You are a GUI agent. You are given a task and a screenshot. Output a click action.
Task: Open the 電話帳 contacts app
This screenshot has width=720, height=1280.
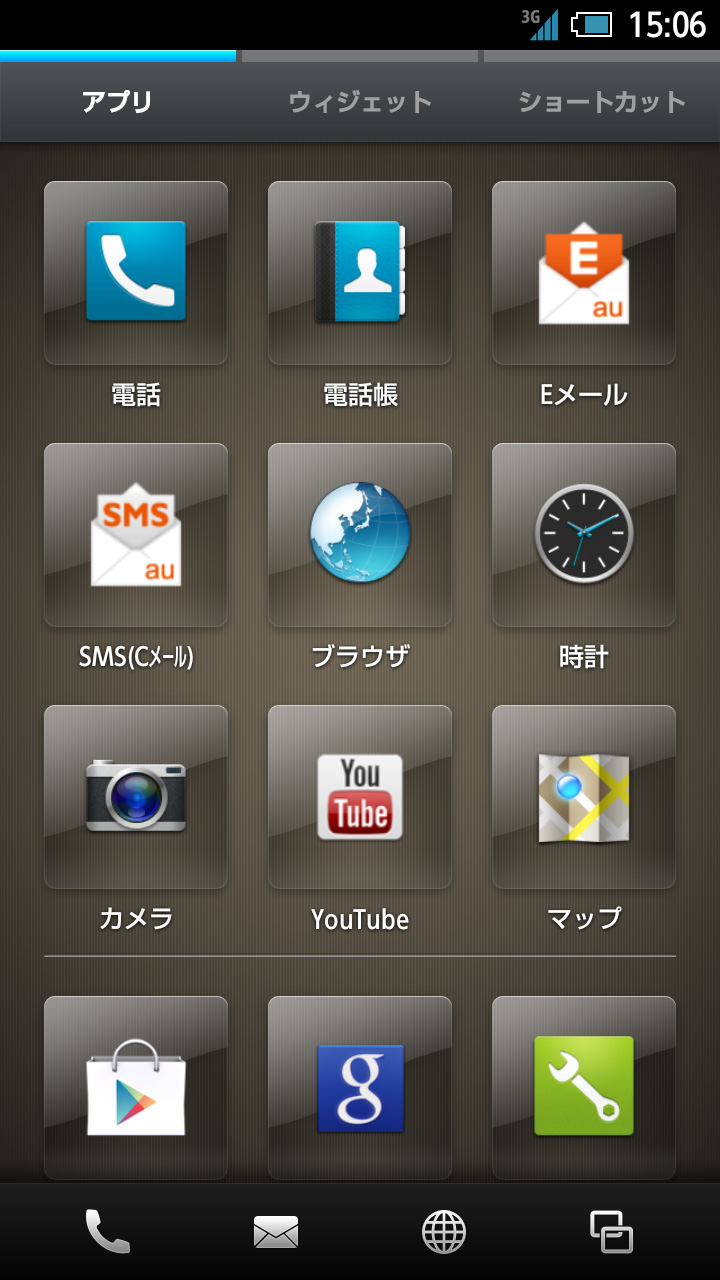coord(360,273)
